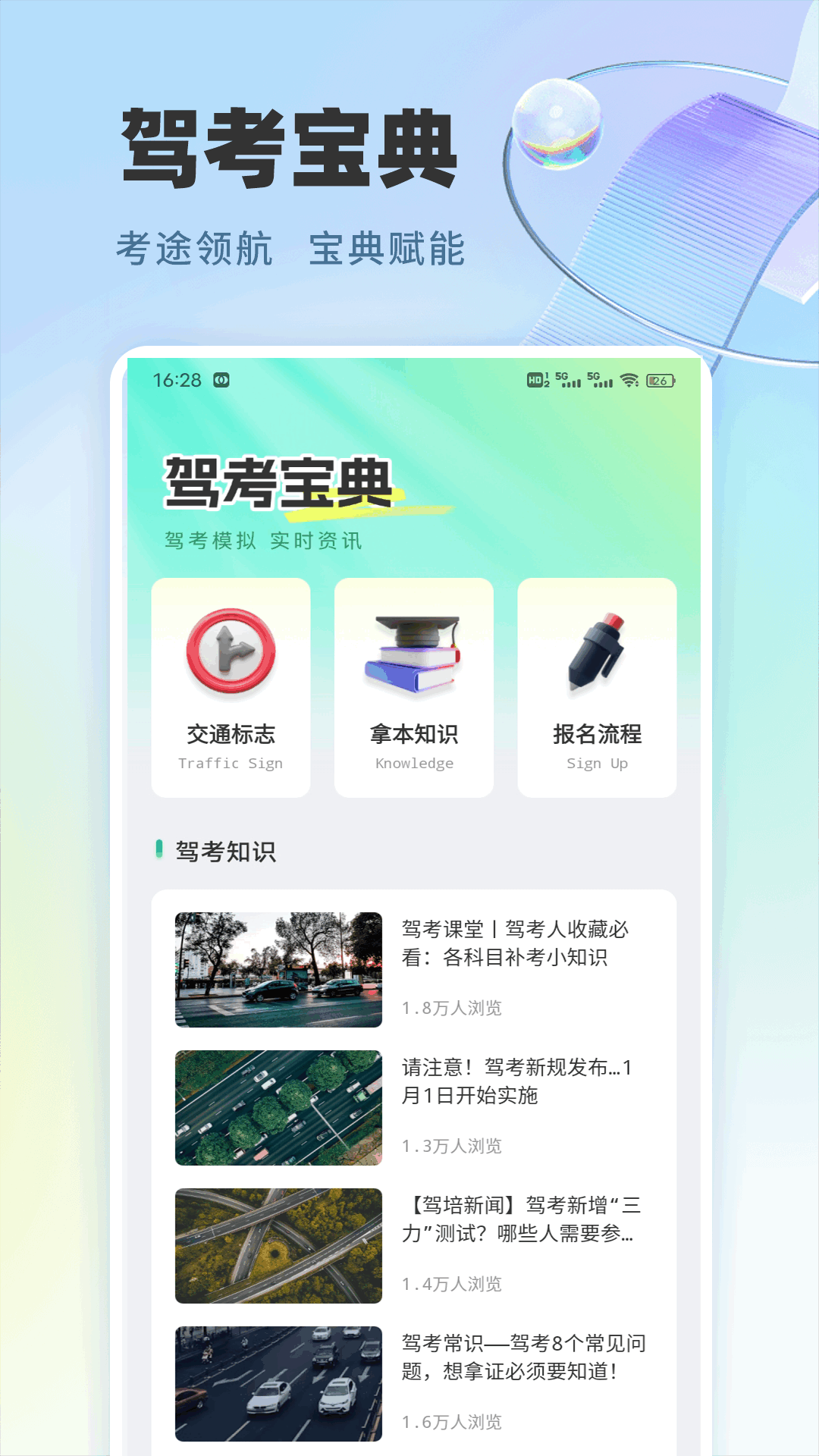The image size is (819, 1456).
Task: Click the green marker beside 驾考知识
Action: tap(158, 851)
